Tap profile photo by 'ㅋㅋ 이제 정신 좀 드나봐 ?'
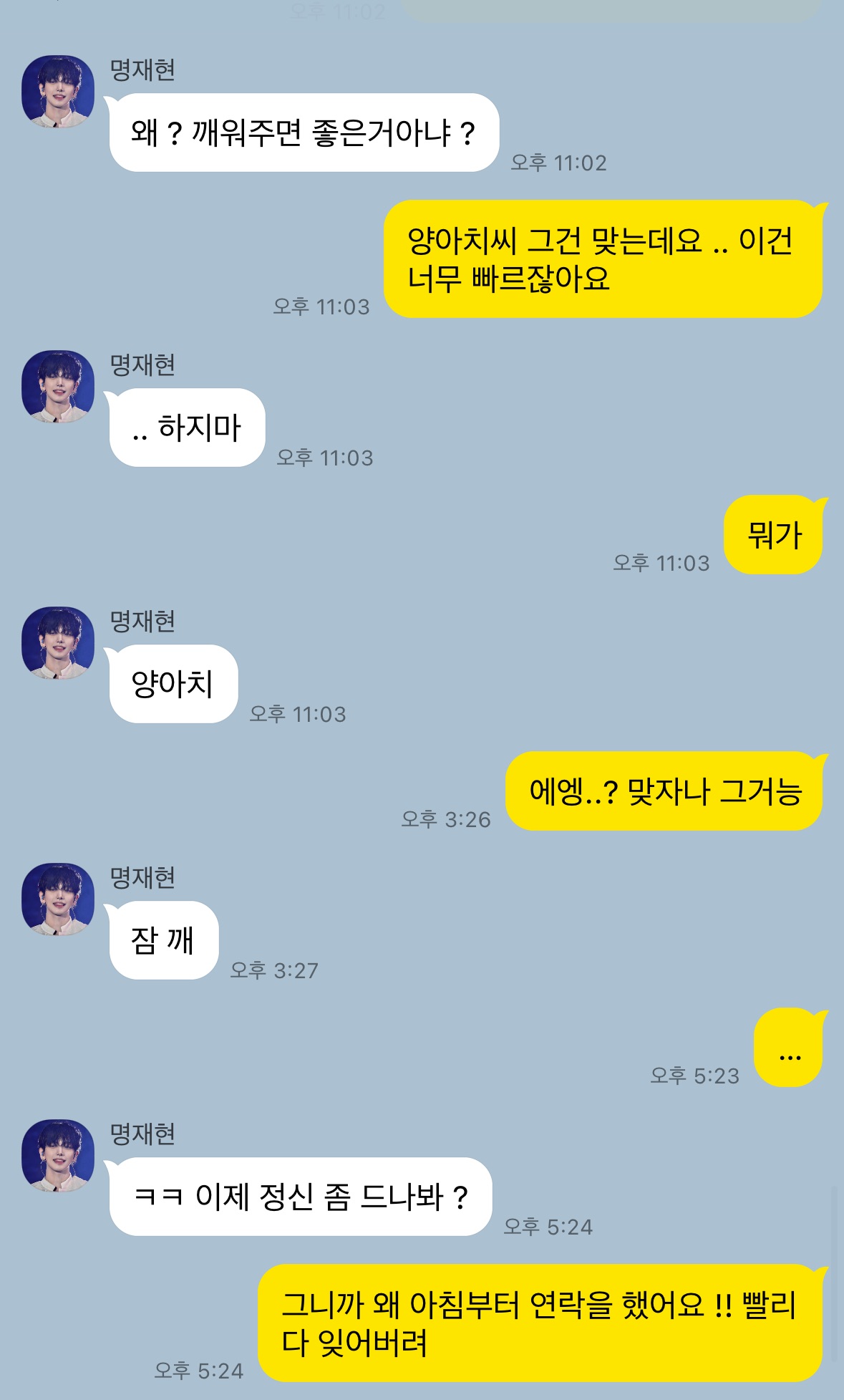This screenshot has width=844, height=1400. click(x=58, y=1156)
